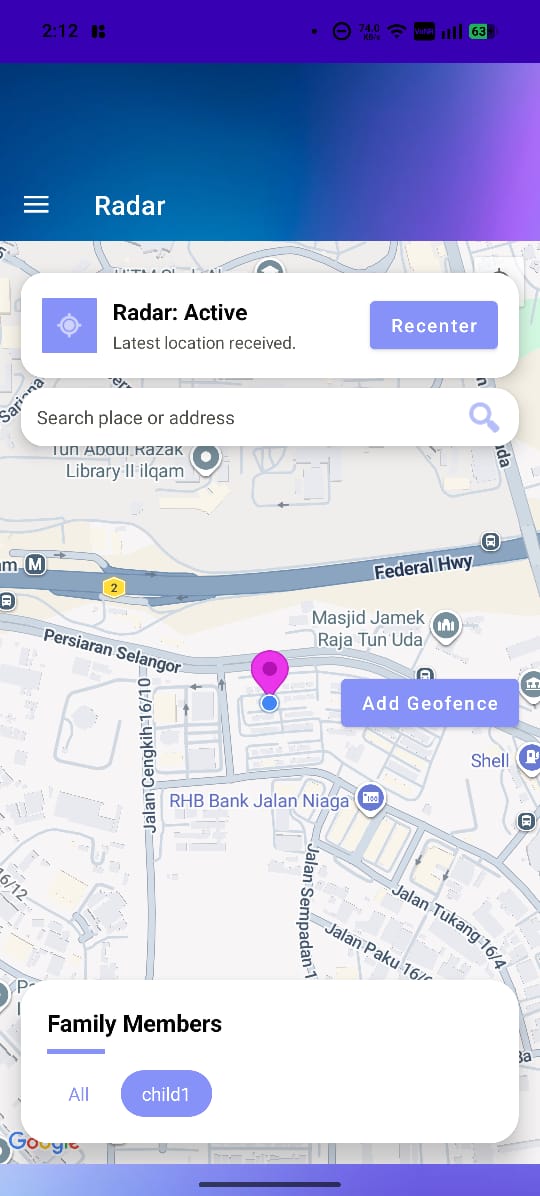Select the child1 chip
The width and height of the screenshot is (540, 1196).
[x=166, y=1095]
